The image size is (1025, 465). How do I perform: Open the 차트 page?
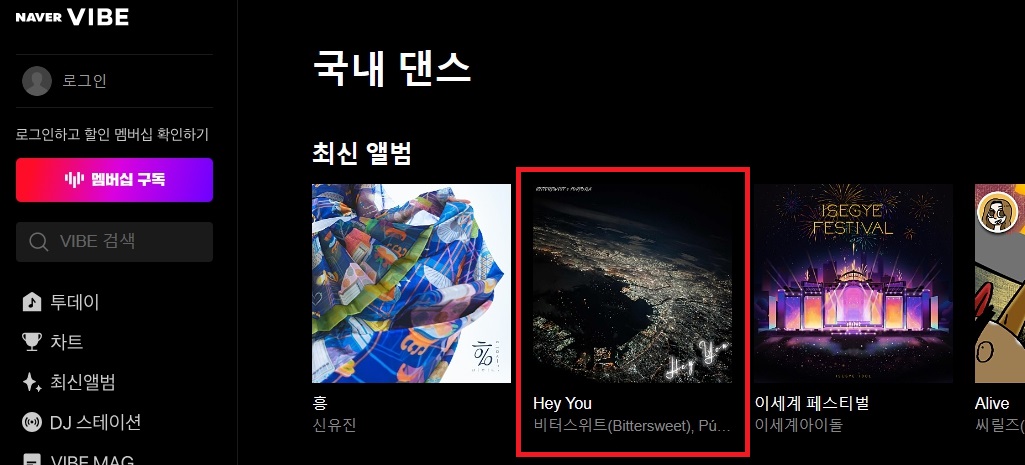[x=66, y=342]
